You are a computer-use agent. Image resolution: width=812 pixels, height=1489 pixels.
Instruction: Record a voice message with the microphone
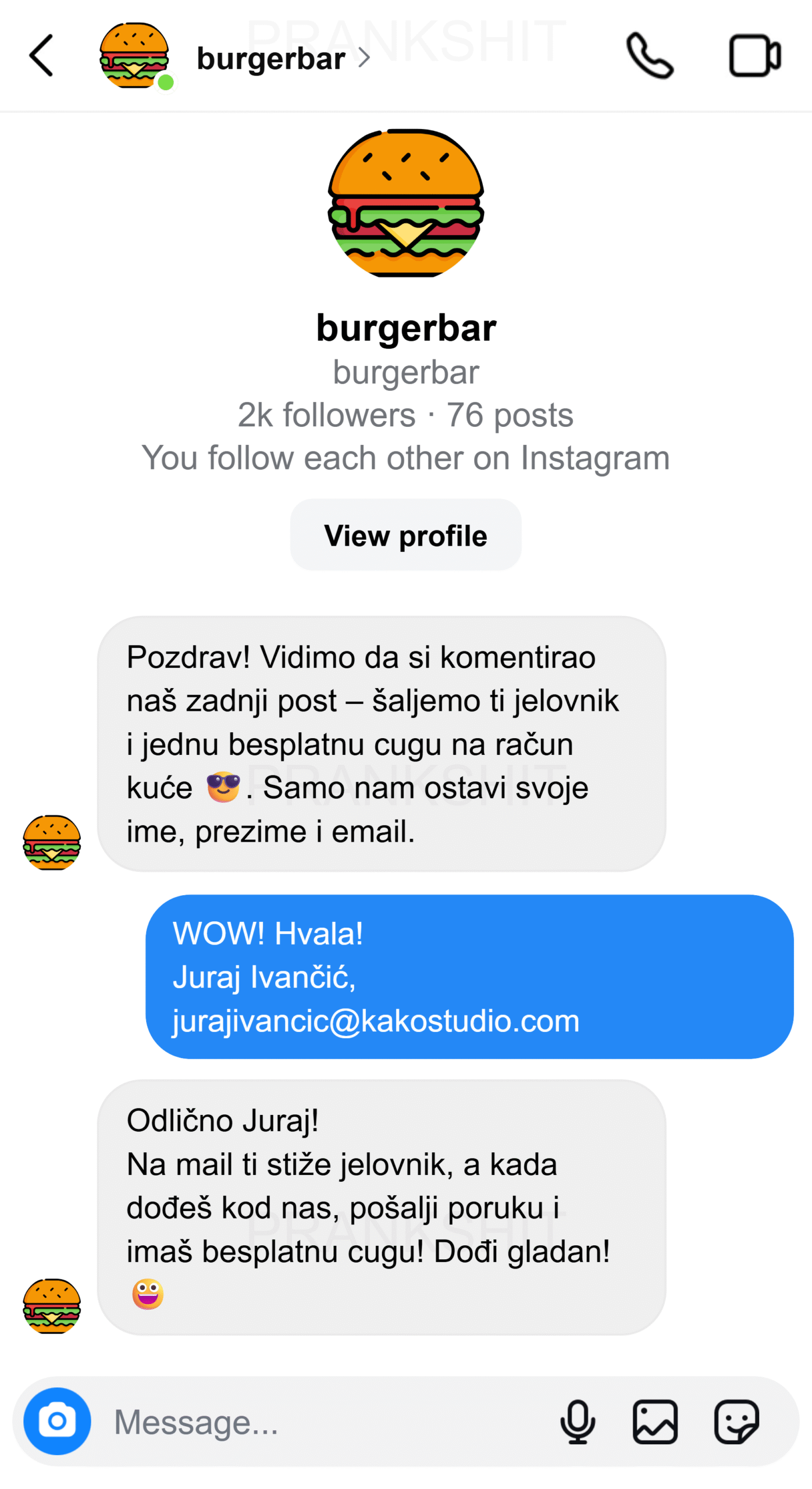tap(577, 1422)
